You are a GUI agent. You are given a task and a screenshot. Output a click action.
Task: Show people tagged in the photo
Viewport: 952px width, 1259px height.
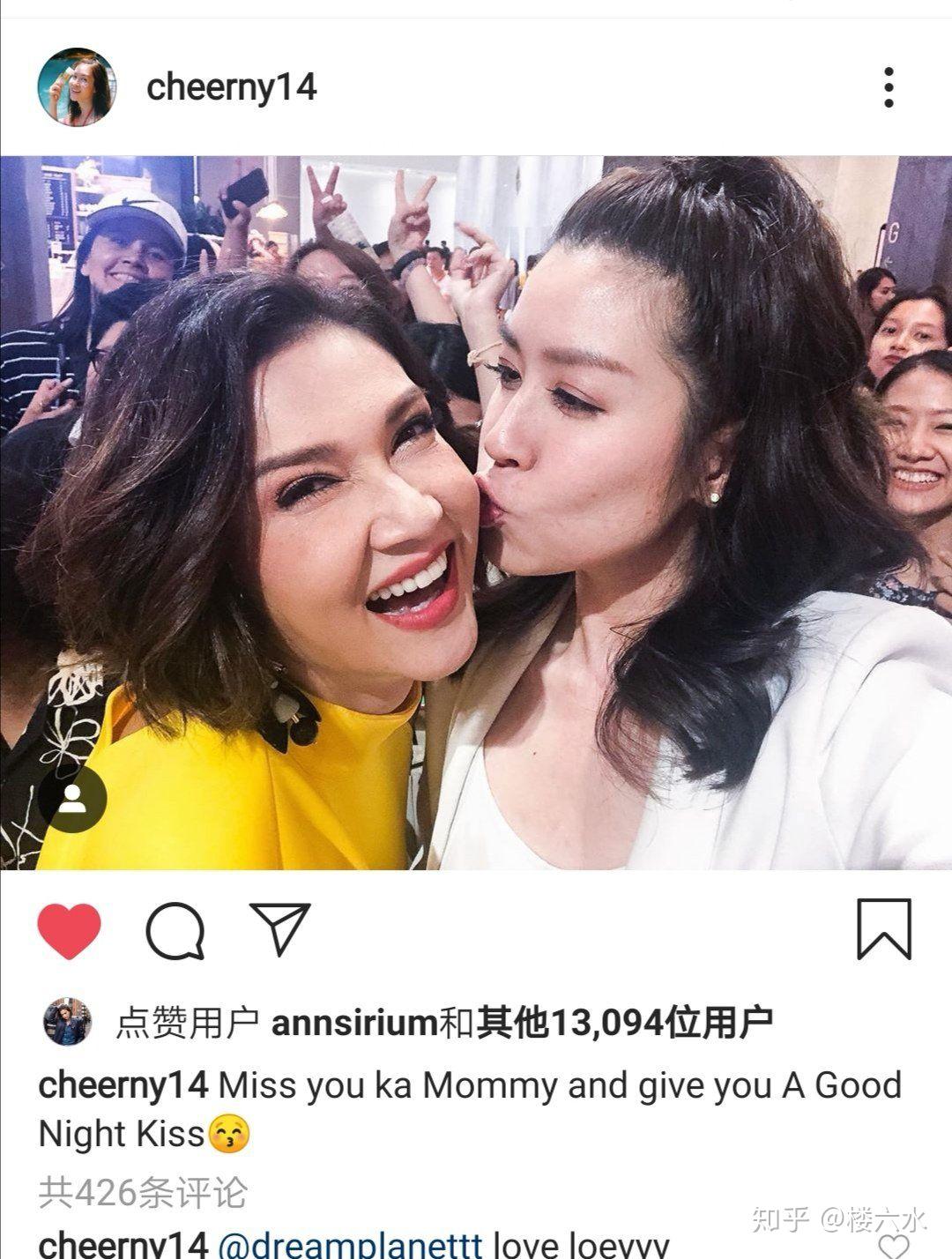[72, 800]
